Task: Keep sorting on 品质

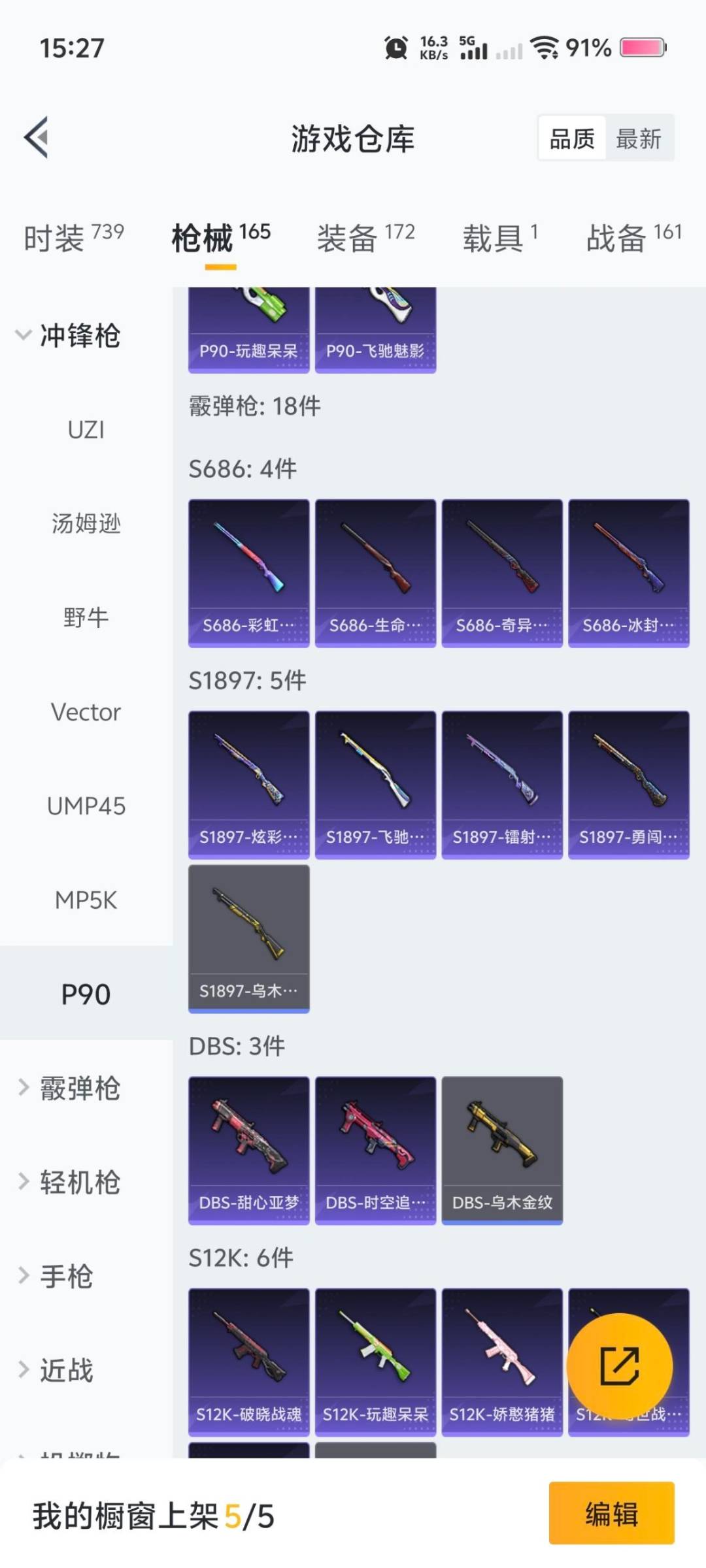Action: click(x=571, y=139)
